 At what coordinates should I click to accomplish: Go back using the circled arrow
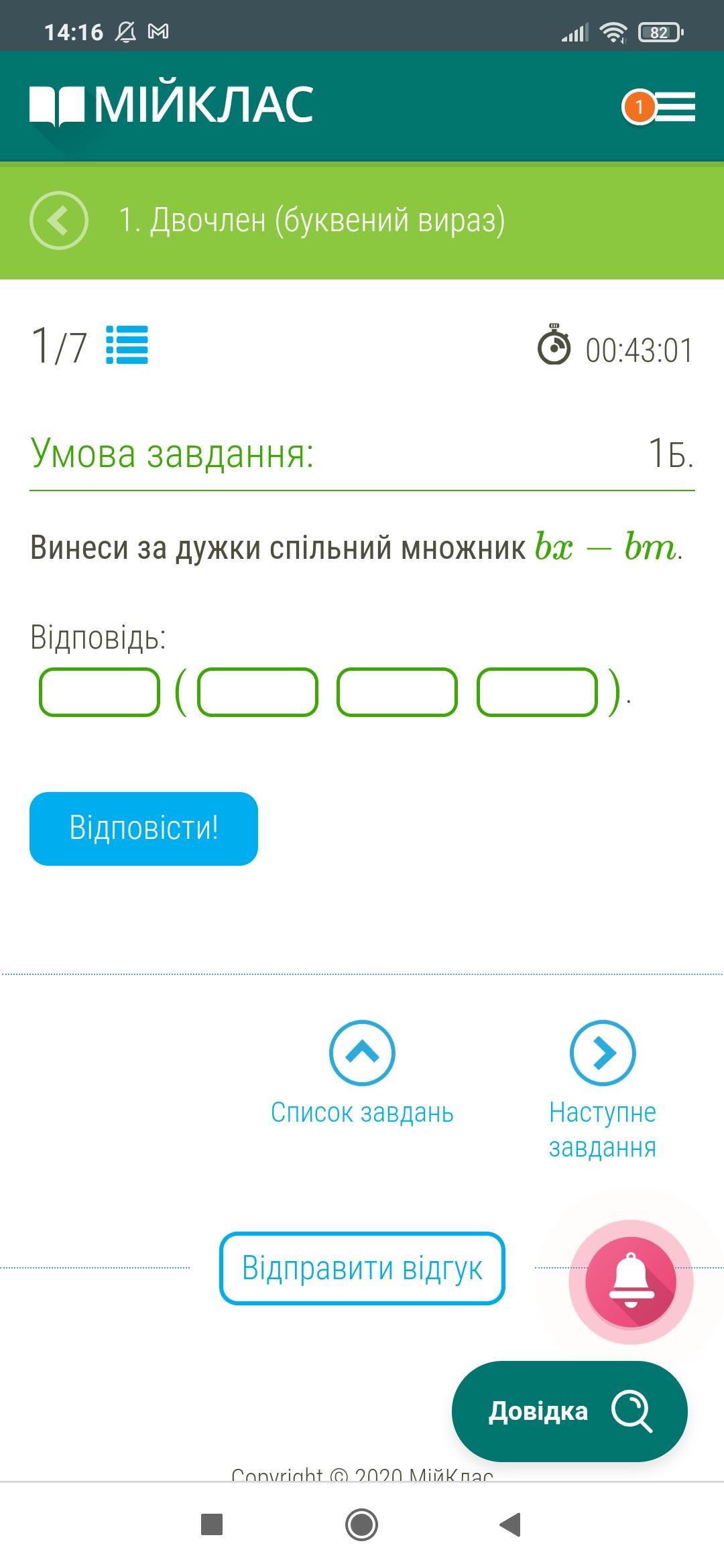pyautogui.click(x=59, y=220)
